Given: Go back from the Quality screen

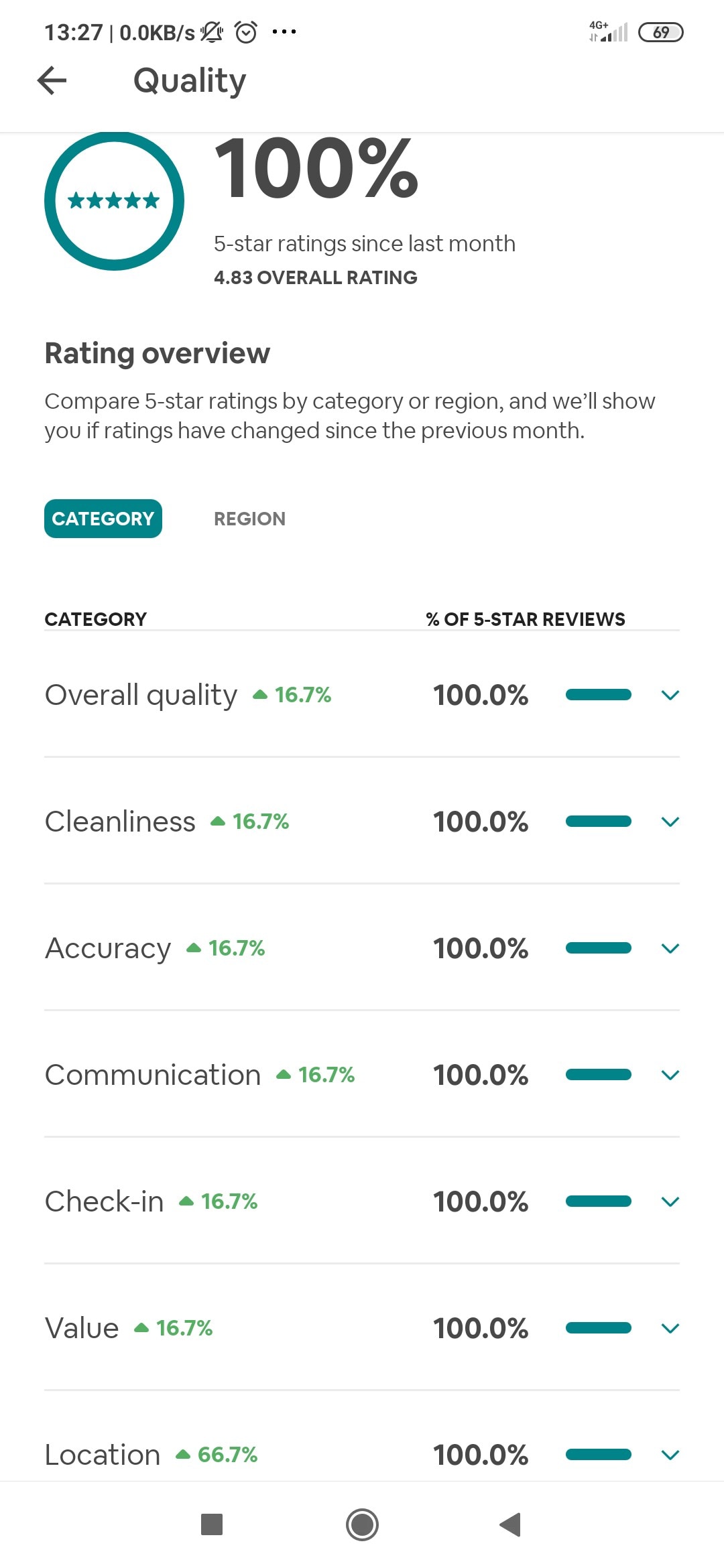Looking at the screenshot, I should pyautogui.click(x=52, y=81).
